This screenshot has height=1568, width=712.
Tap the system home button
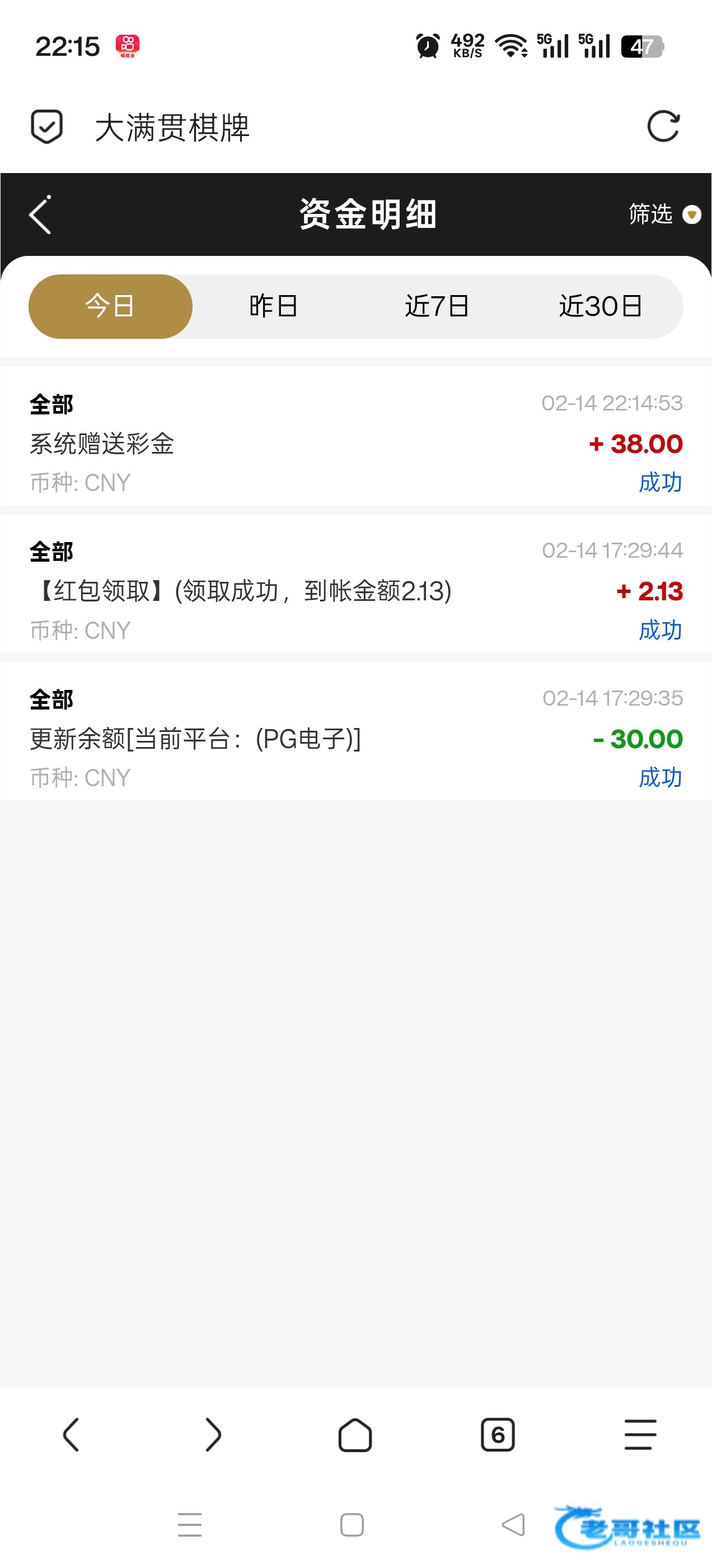352,1525
